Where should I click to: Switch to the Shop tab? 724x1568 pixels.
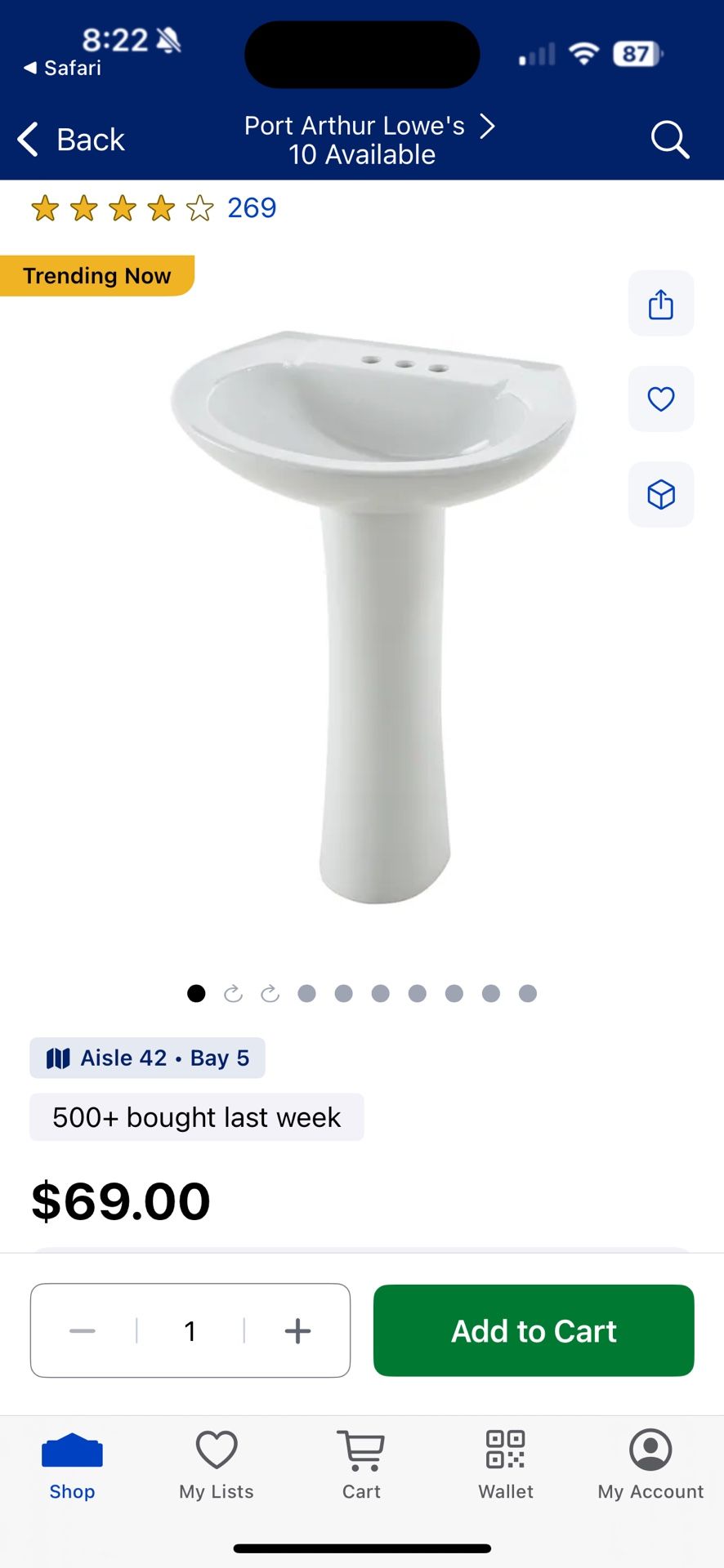click(72, 1467)
